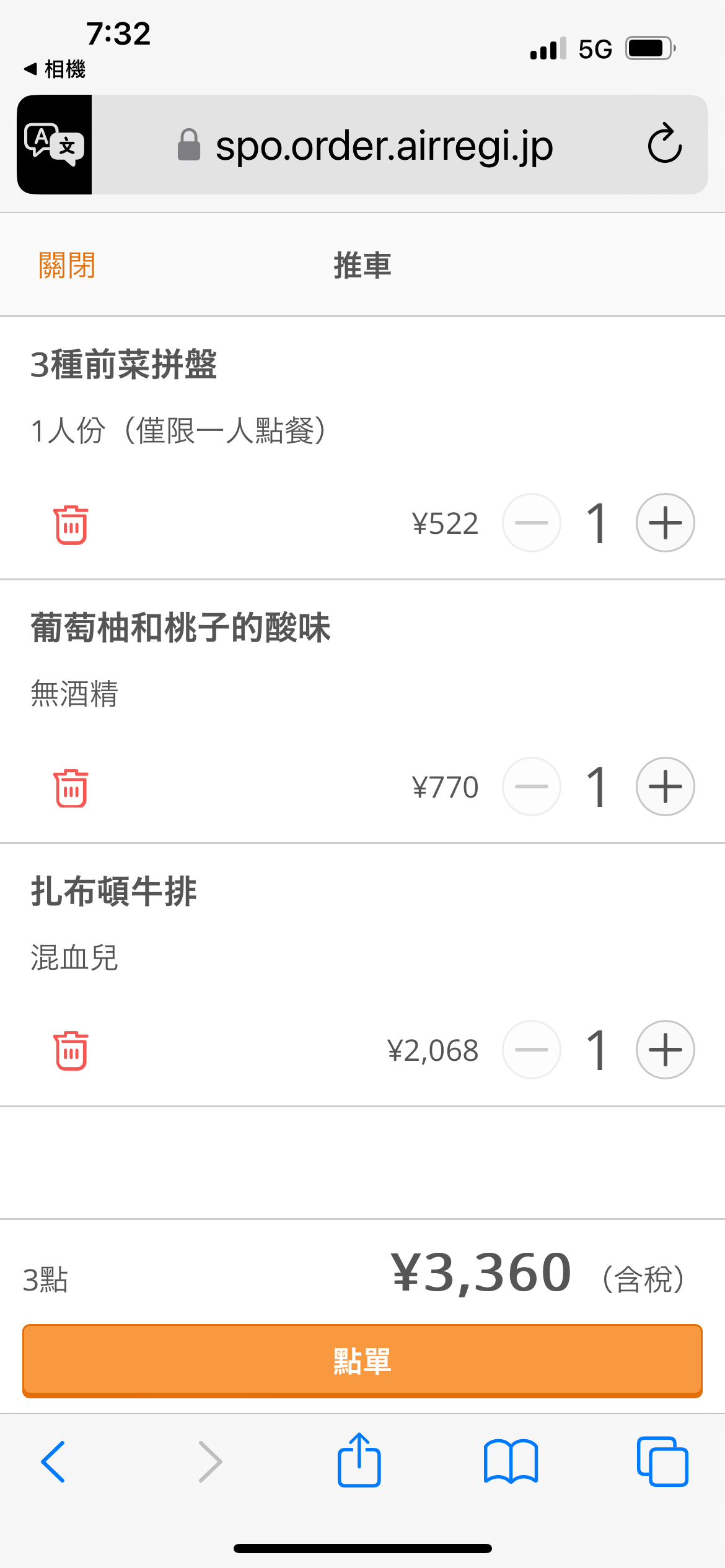Increase quantity of 3種前菜拼盤
This screenshot has height=1568, width=725.
(x=665, y=523)
